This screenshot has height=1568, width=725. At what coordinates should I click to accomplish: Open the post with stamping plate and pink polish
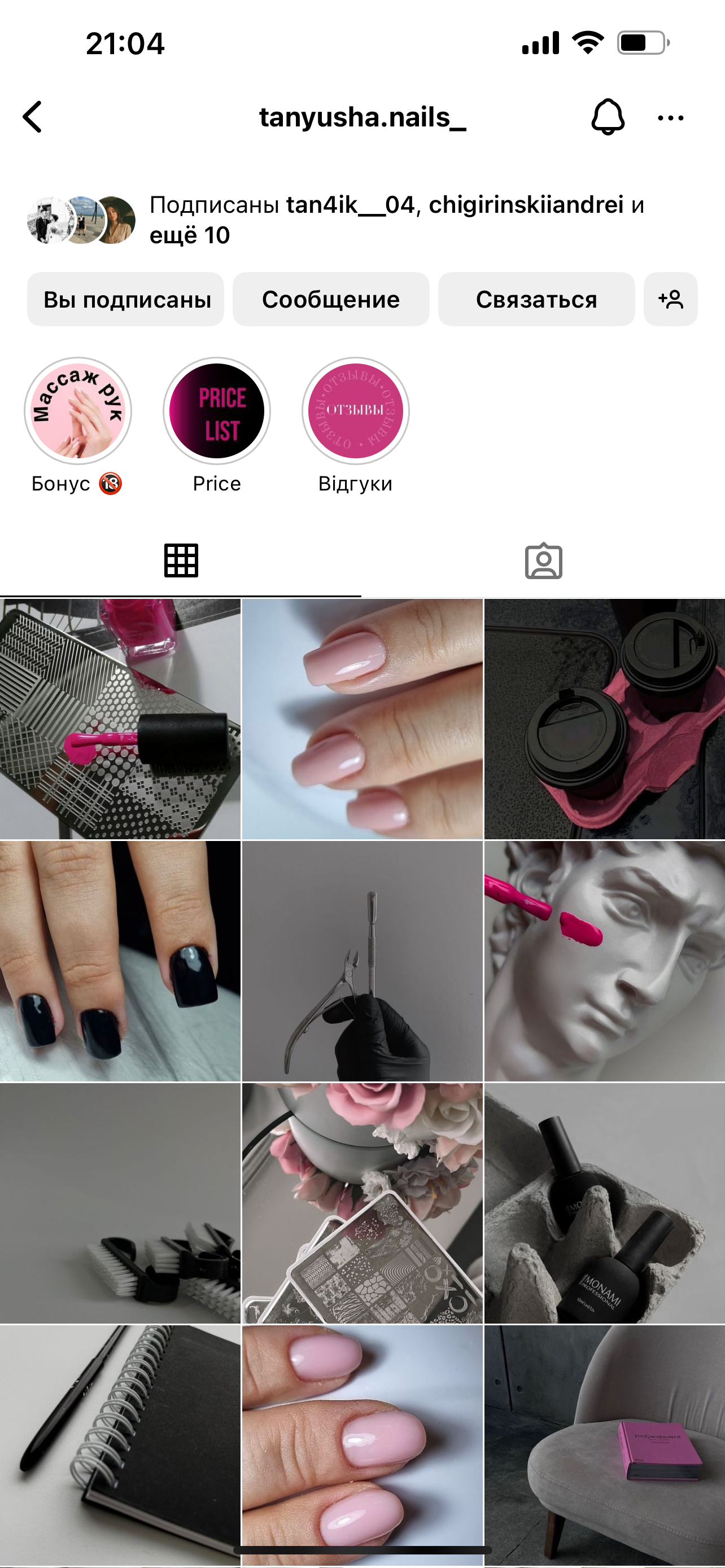point(120,719)
